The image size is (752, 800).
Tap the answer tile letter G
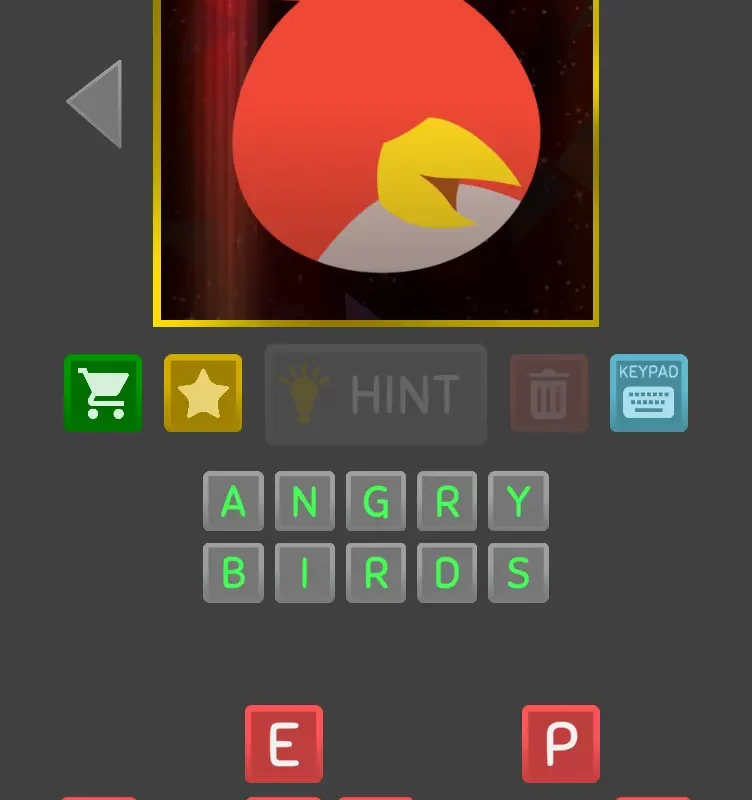click(x=376, y=501)
